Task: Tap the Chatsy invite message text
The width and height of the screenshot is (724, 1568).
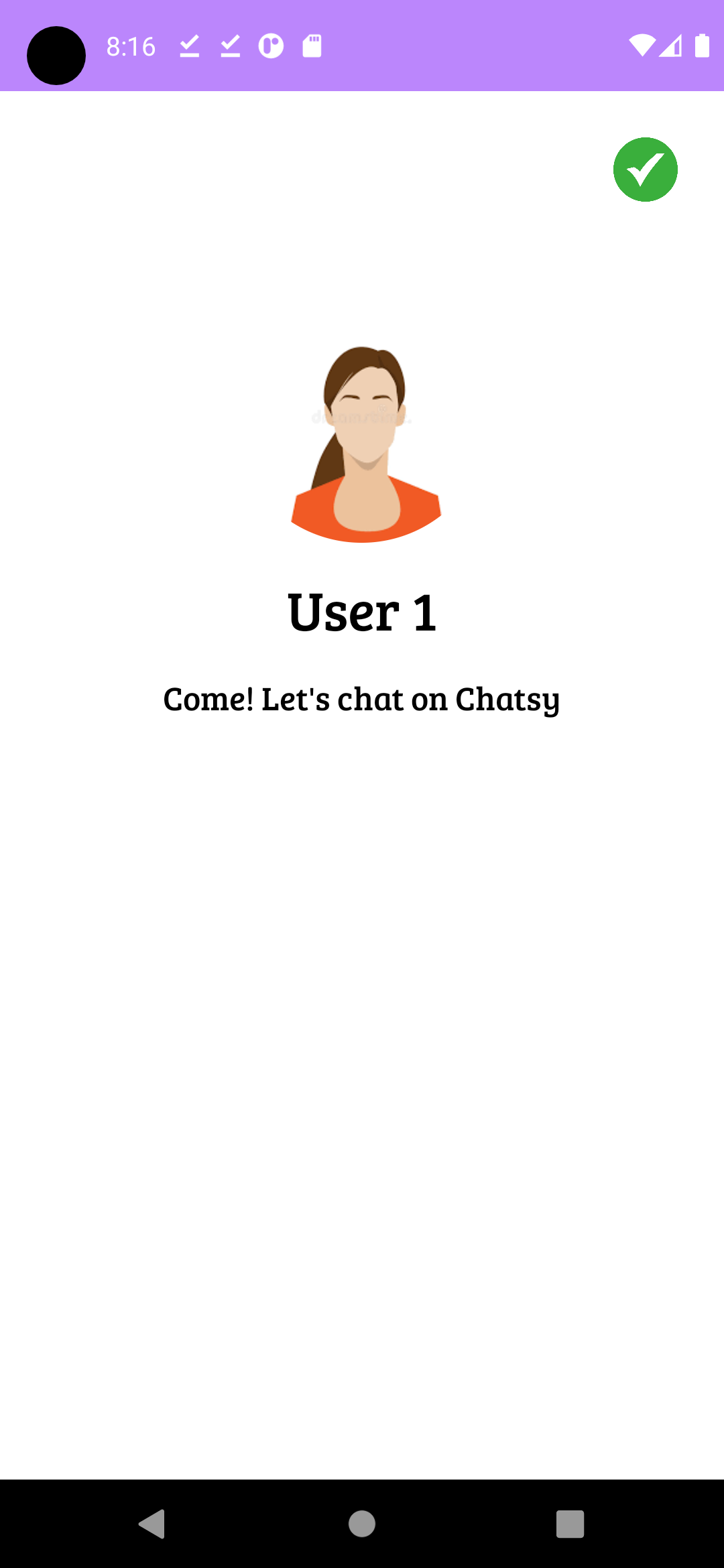Action: tap(362, 700)
